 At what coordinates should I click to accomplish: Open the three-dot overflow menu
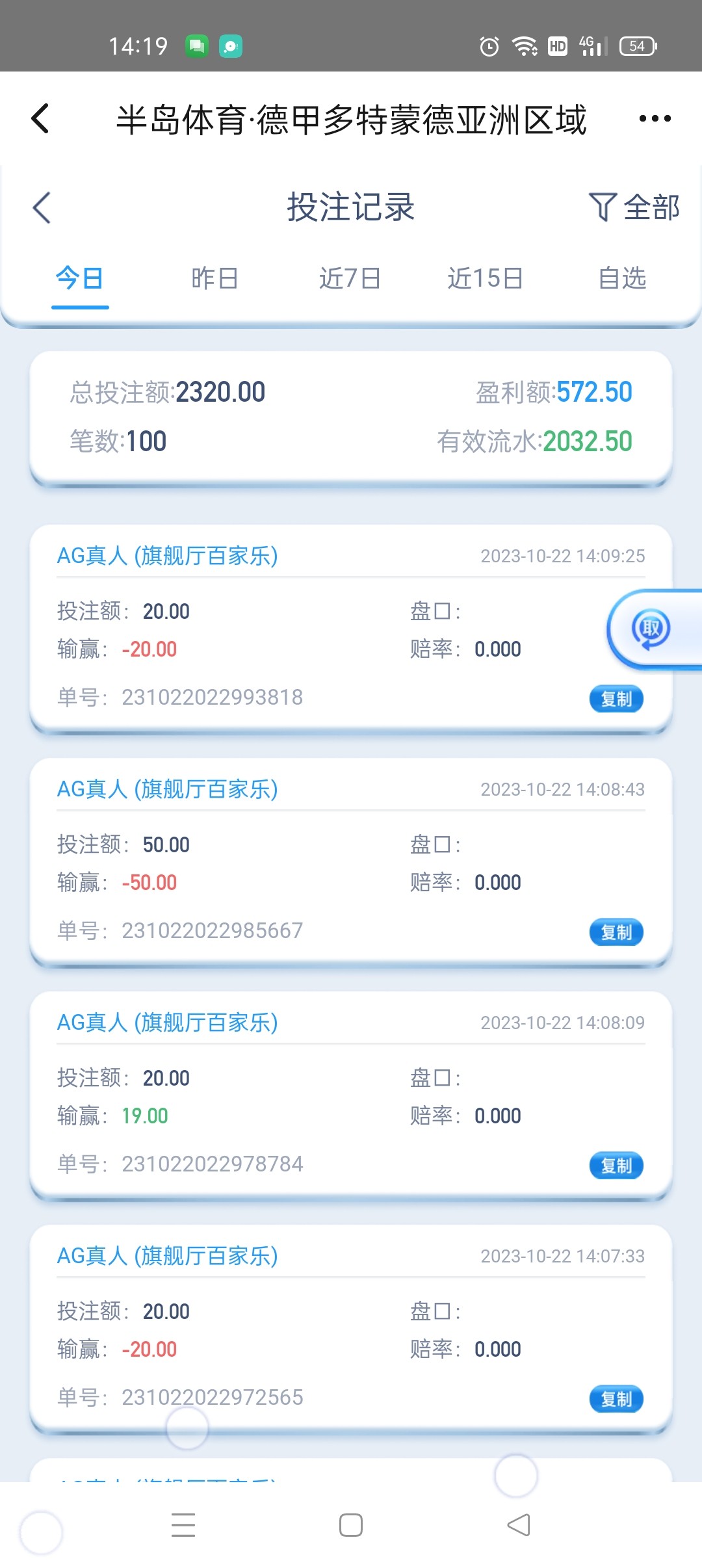655,118
